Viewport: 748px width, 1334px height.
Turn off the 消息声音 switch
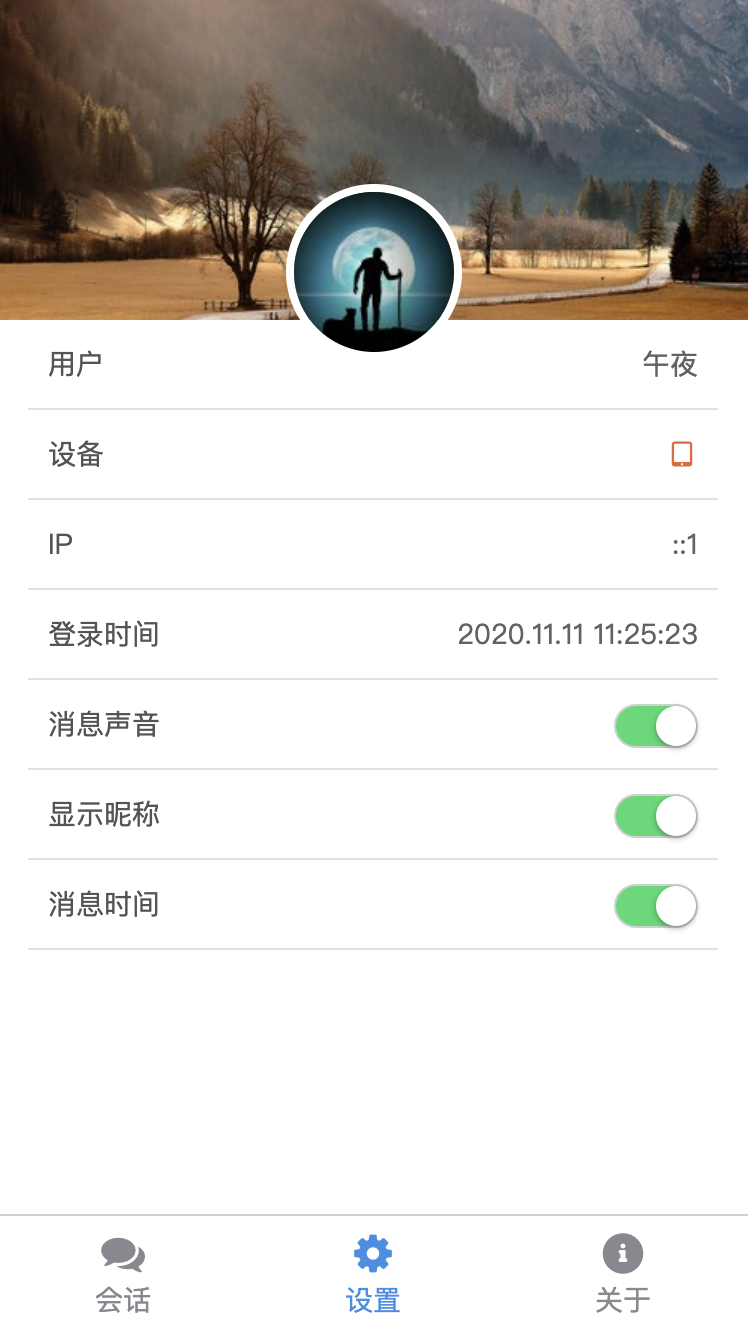coord(655,726)
